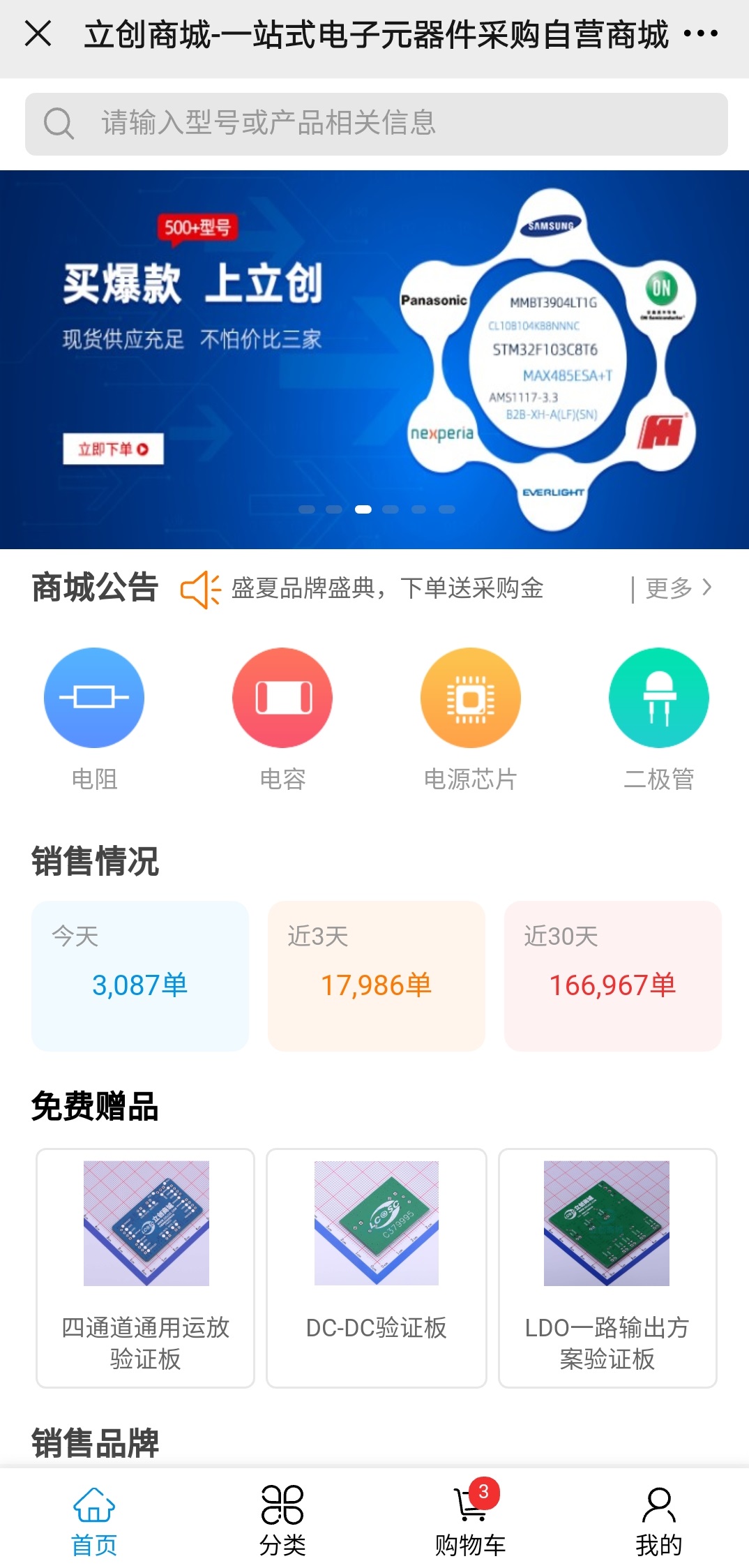749x1568 pixels.
Task: Open the 电容 category
Action: pyautogui.click(x=282, y=719)
